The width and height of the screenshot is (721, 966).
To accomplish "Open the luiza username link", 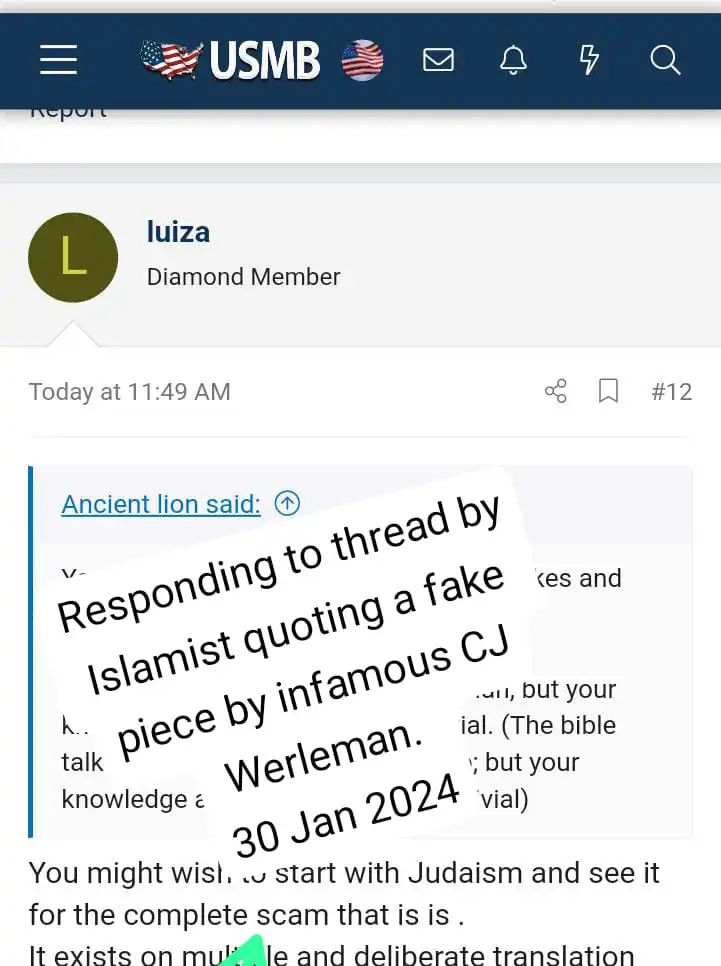I will tap(178, 232).
